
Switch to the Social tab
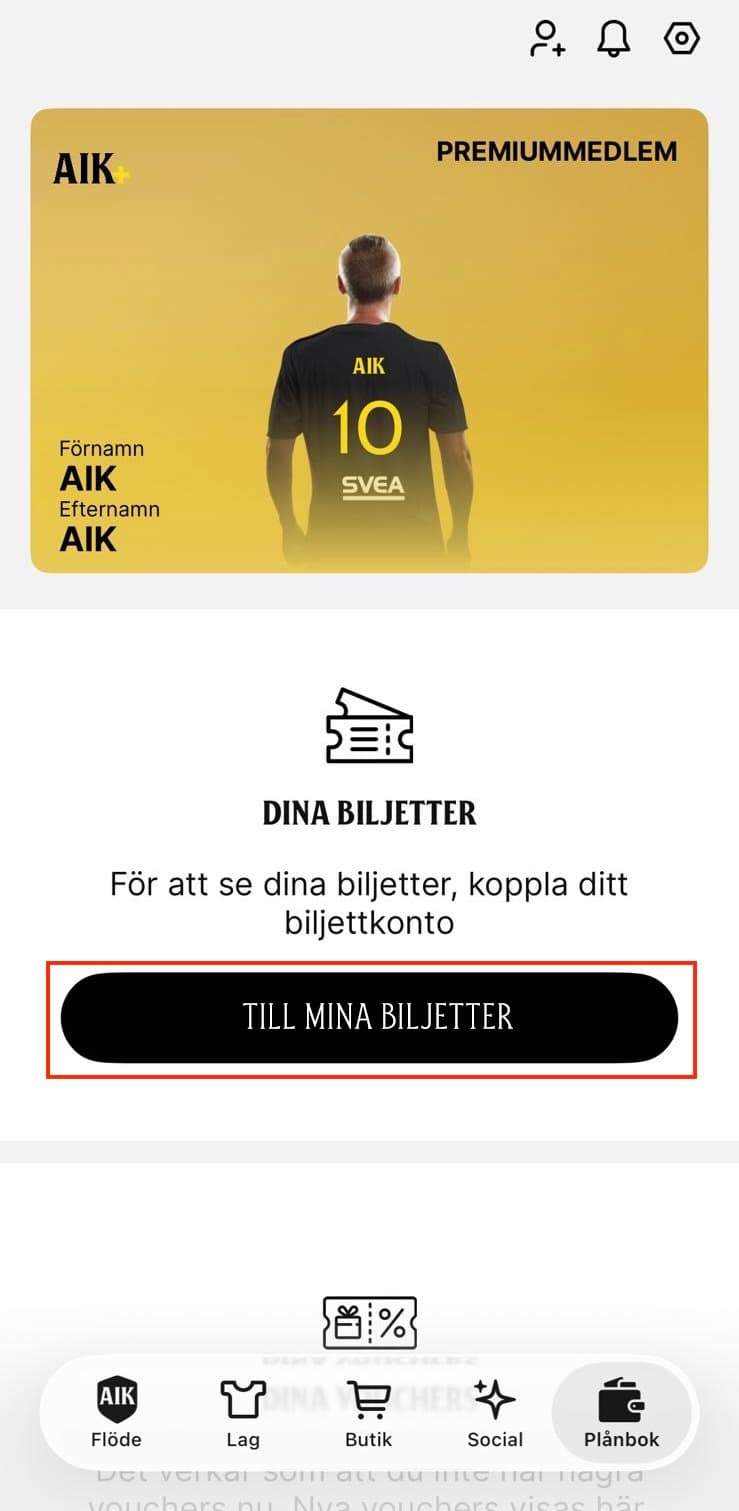[x=495, y=1412]
